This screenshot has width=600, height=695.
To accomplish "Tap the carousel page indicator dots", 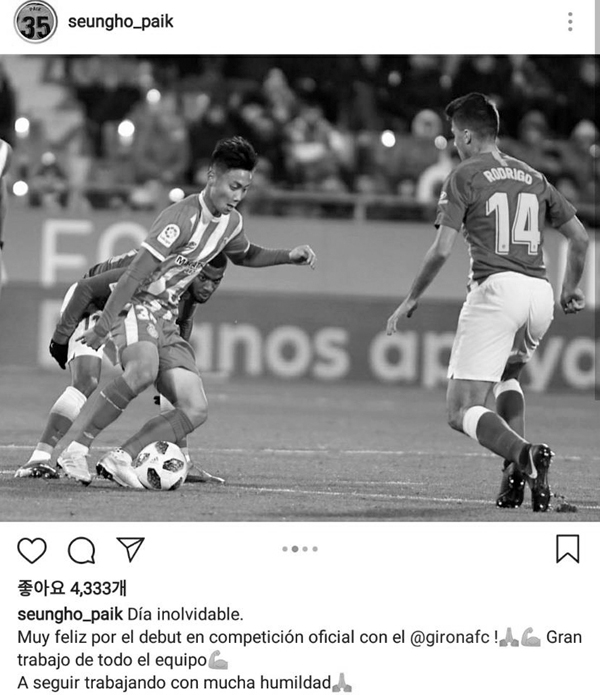I will click(x=299, y=549).
